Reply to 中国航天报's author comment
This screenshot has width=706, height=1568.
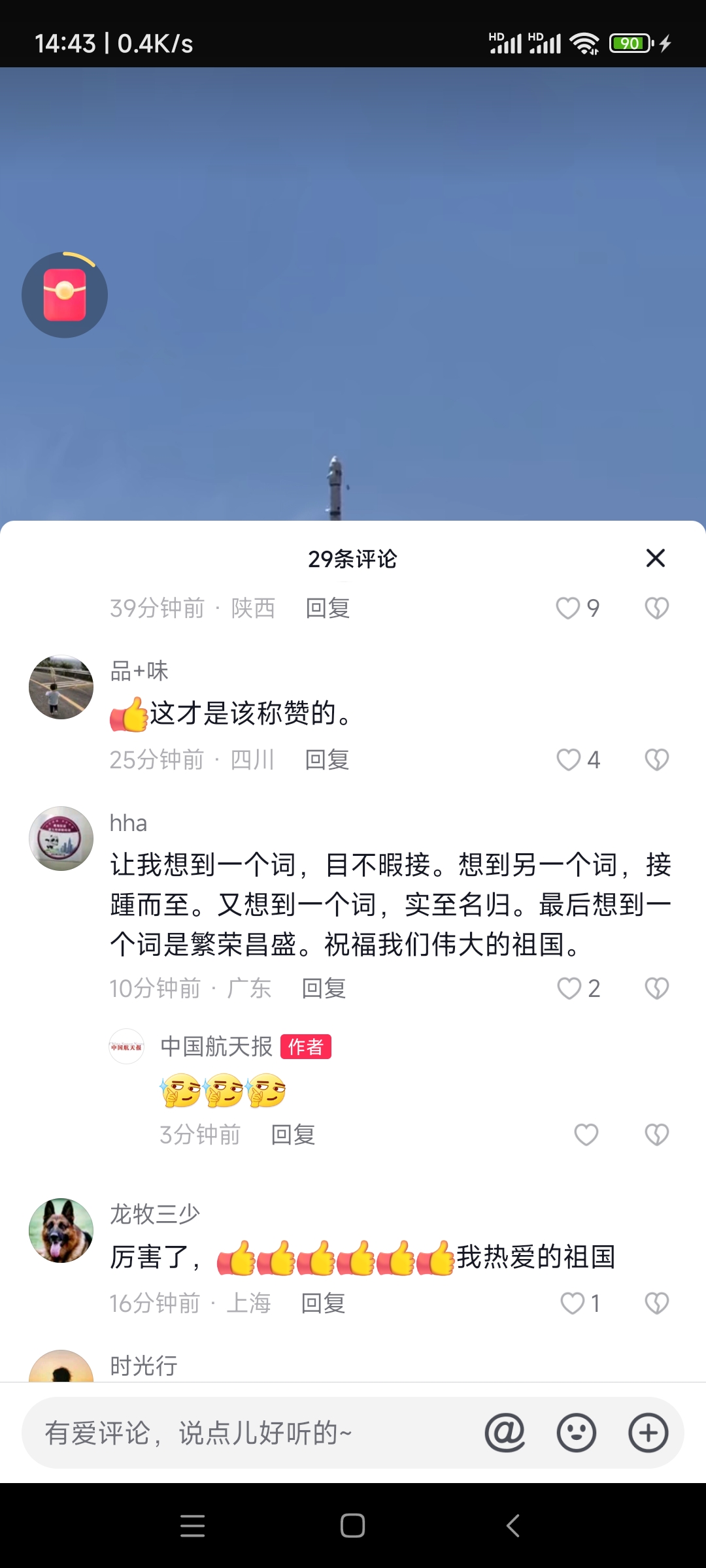pos(293,1135)
